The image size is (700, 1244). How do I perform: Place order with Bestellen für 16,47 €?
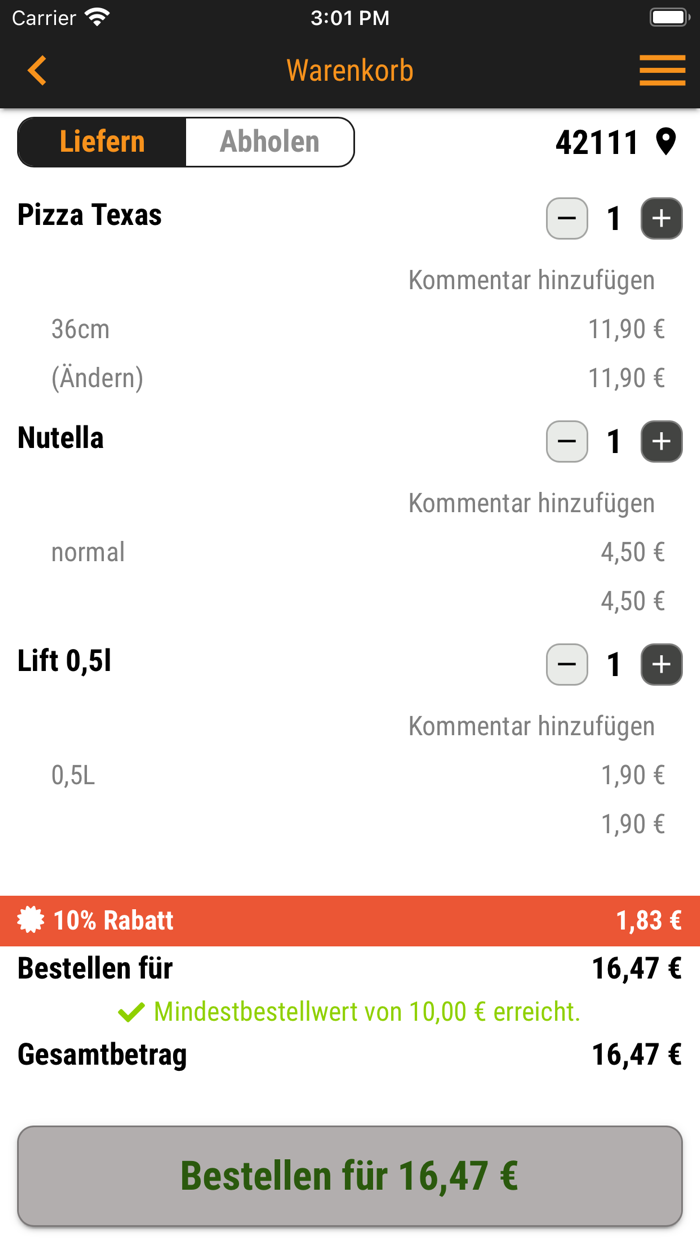tap(350, 1176)
